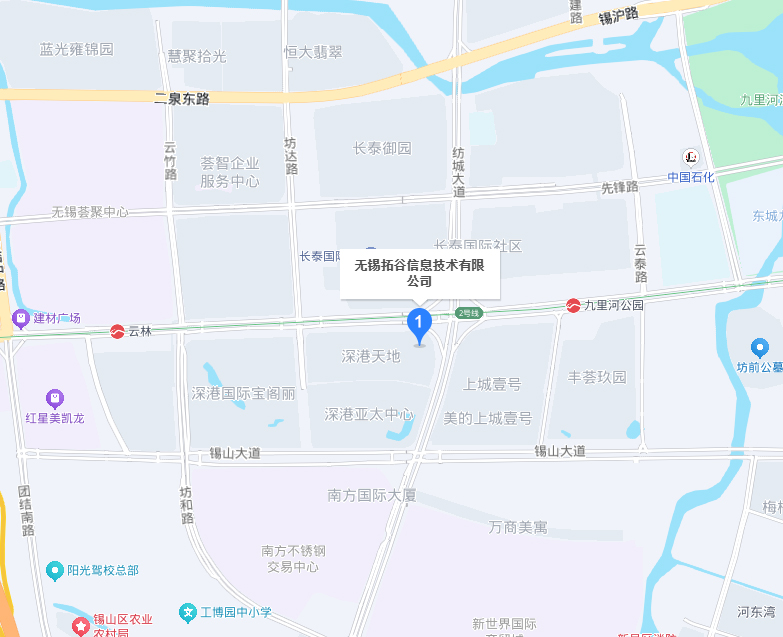Tap the 工博园中小学 school marker

click(x=187, y=611)
